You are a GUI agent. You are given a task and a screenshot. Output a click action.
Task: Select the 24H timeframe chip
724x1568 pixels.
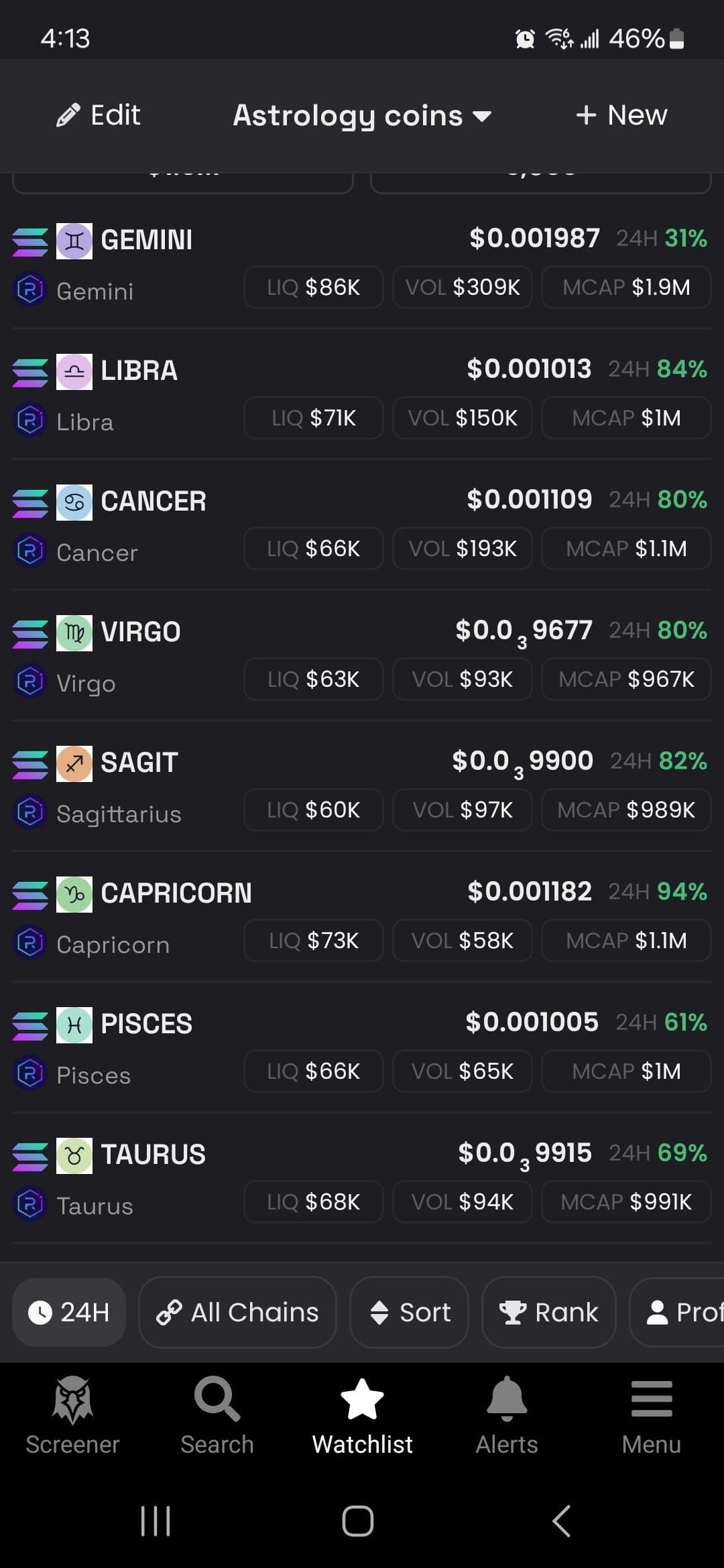69,1312
